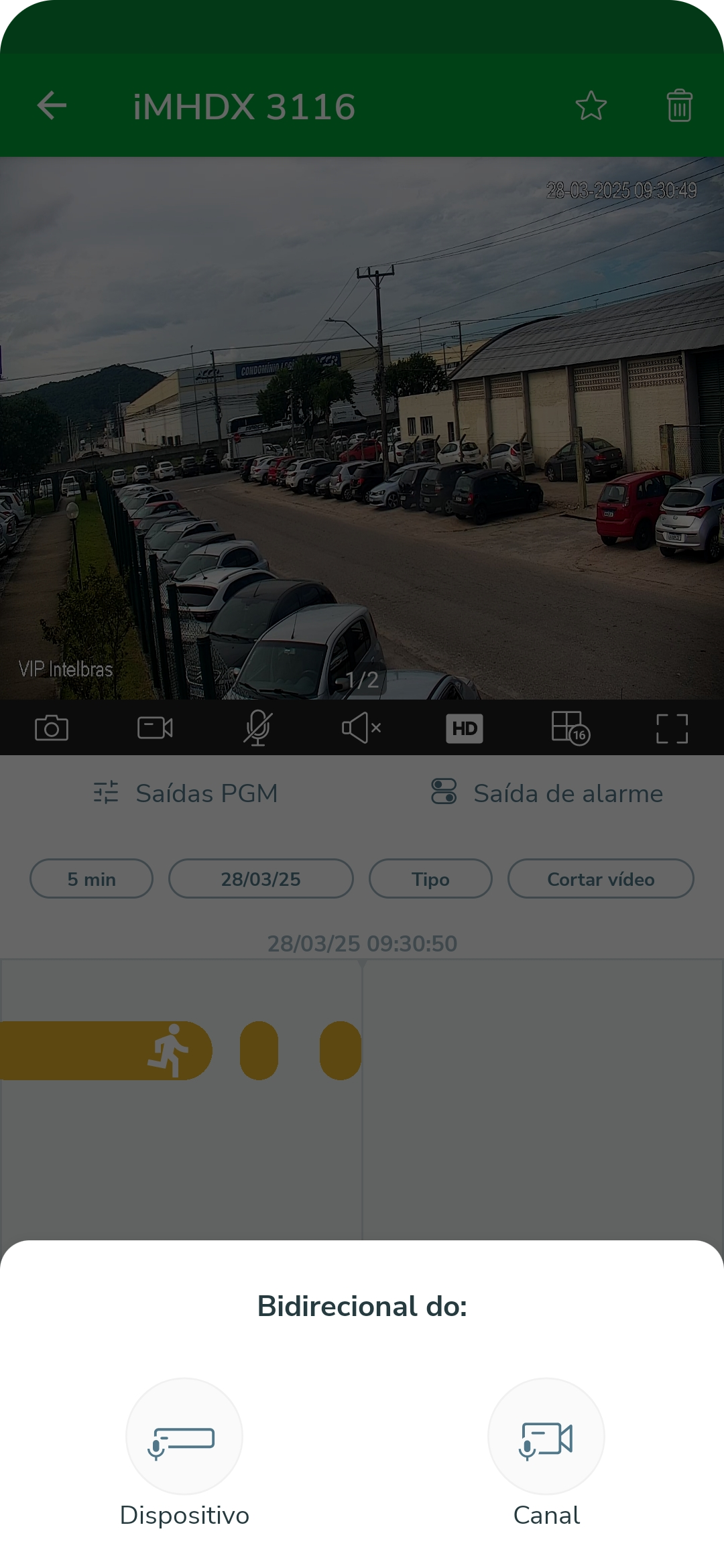Toggle the microphone icon
The height and width of the screenshot is (1568, 724).
(257, 728)
